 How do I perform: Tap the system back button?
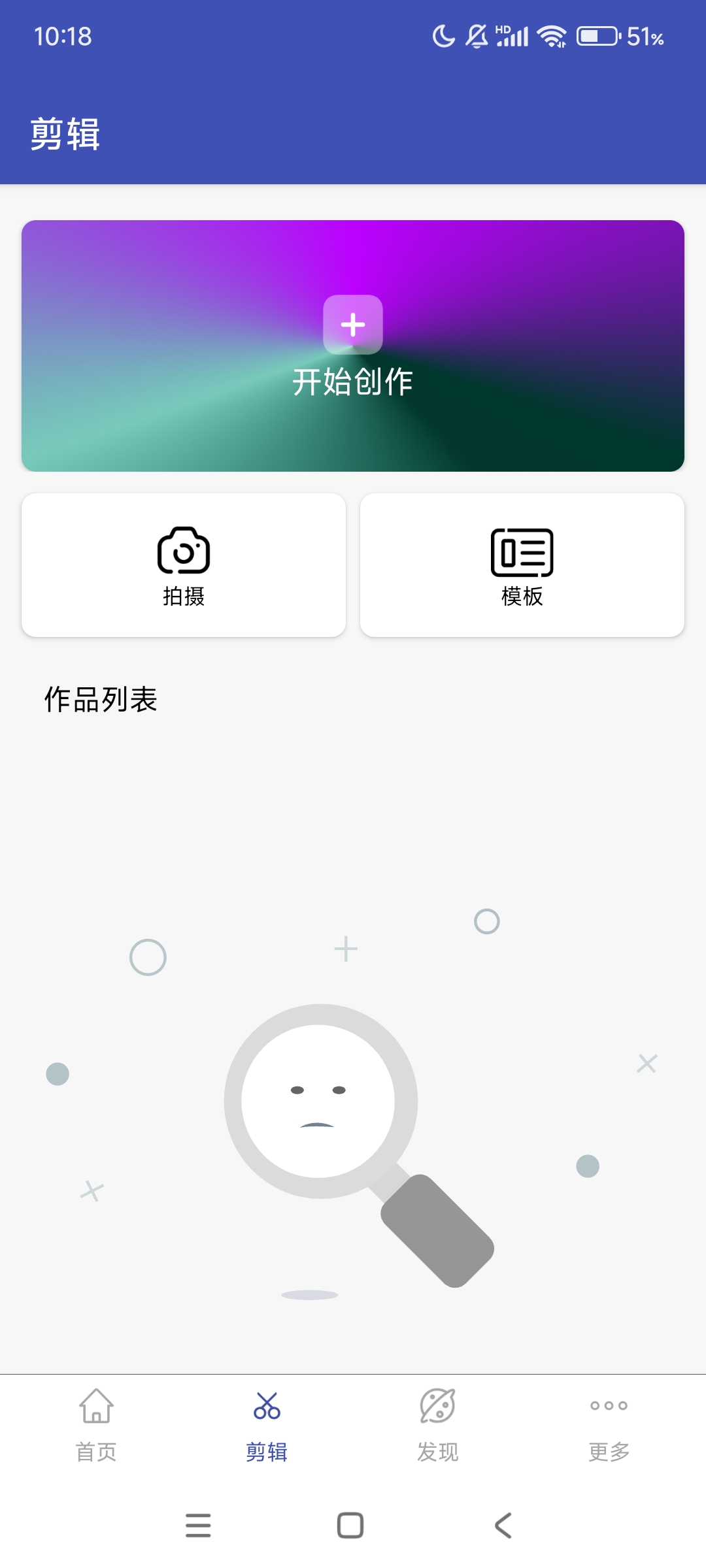click(503, 1526)
